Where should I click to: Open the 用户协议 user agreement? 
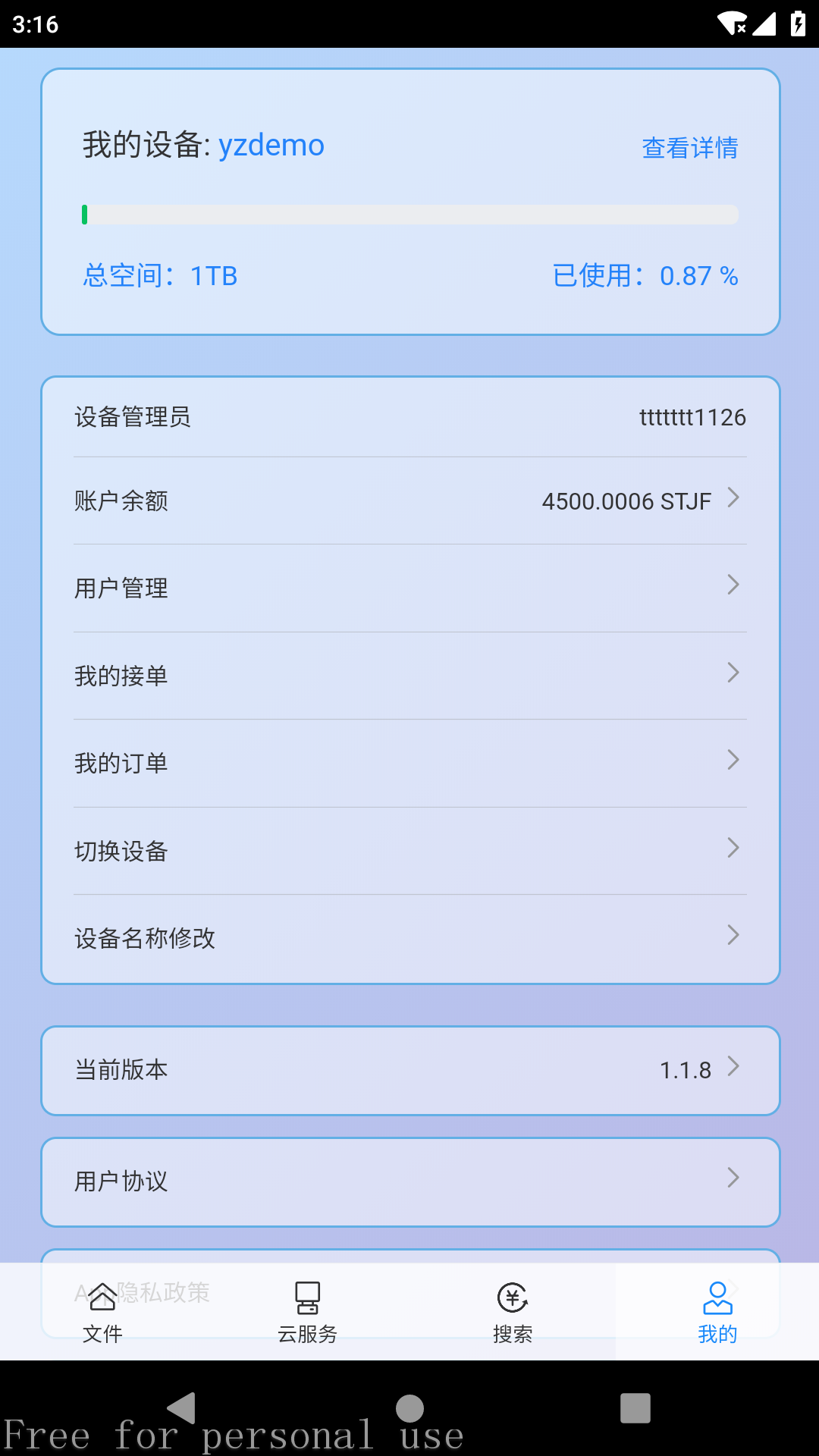[409, 1181]
